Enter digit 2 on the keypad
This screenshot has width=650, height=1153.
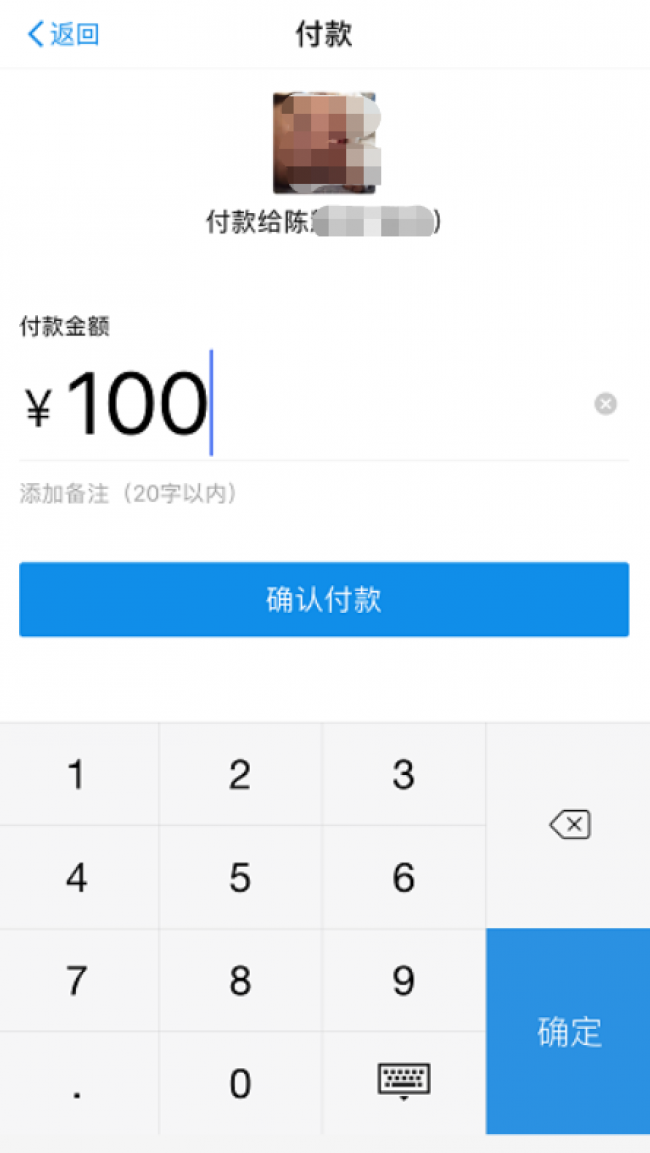click(x=240, y=774)
